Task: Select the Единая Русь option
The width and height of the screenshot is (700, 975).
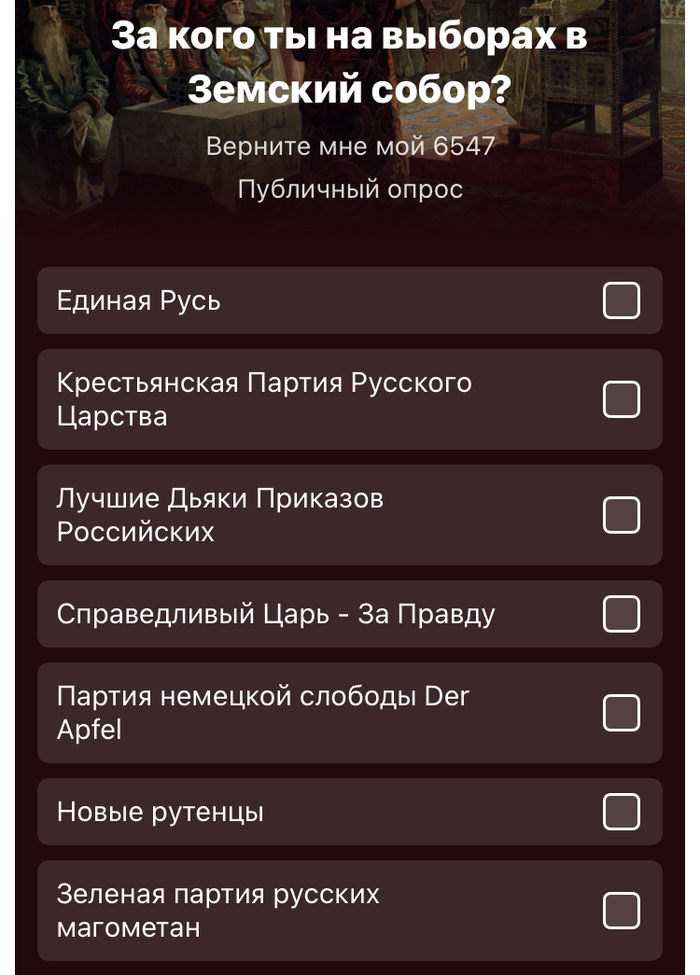Action: pyautogui.click(x=621, y=300)
